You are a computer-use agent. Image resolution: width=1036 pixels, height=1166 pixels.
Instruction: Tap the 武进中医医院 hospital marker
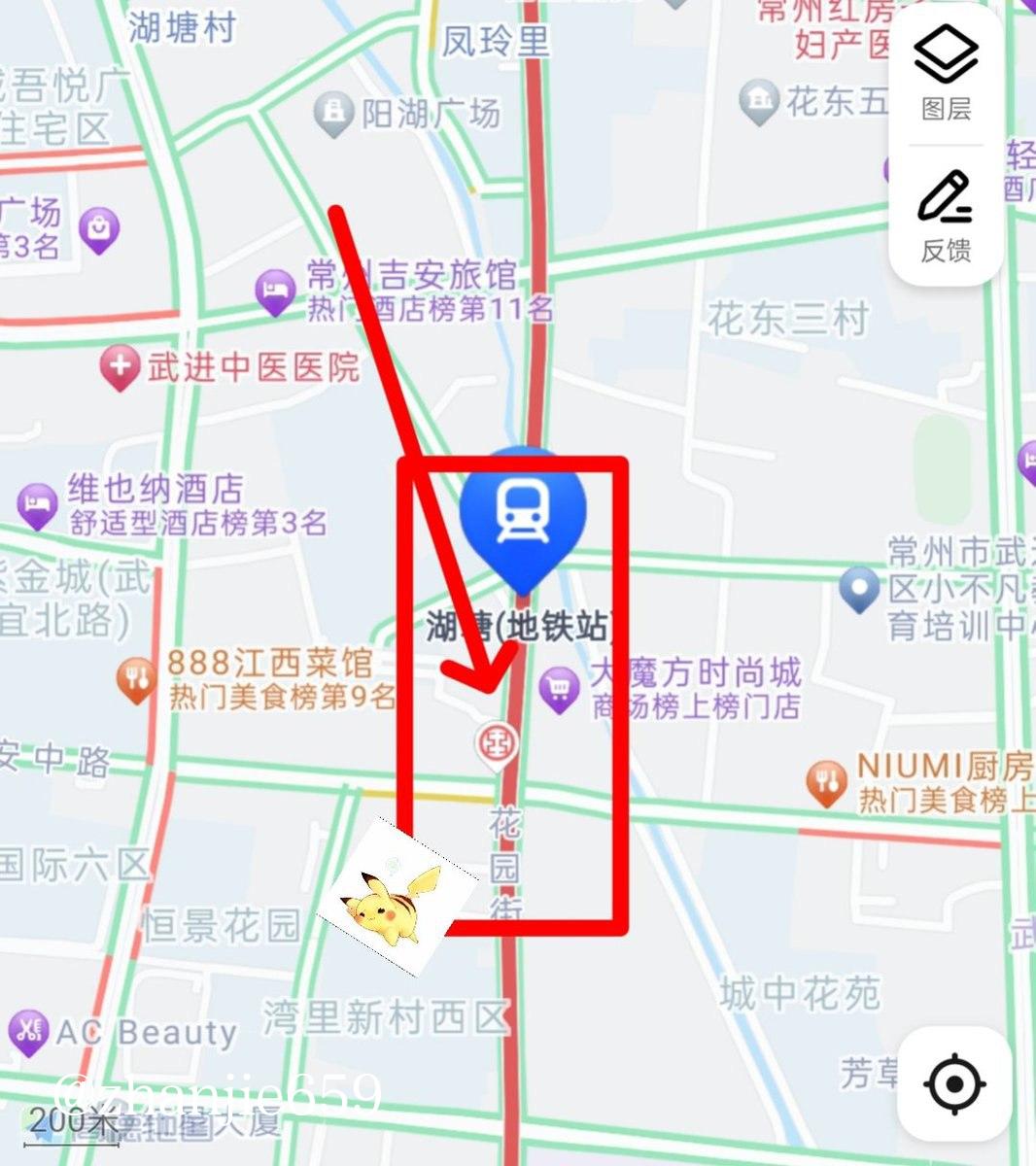tap(120, 367)
